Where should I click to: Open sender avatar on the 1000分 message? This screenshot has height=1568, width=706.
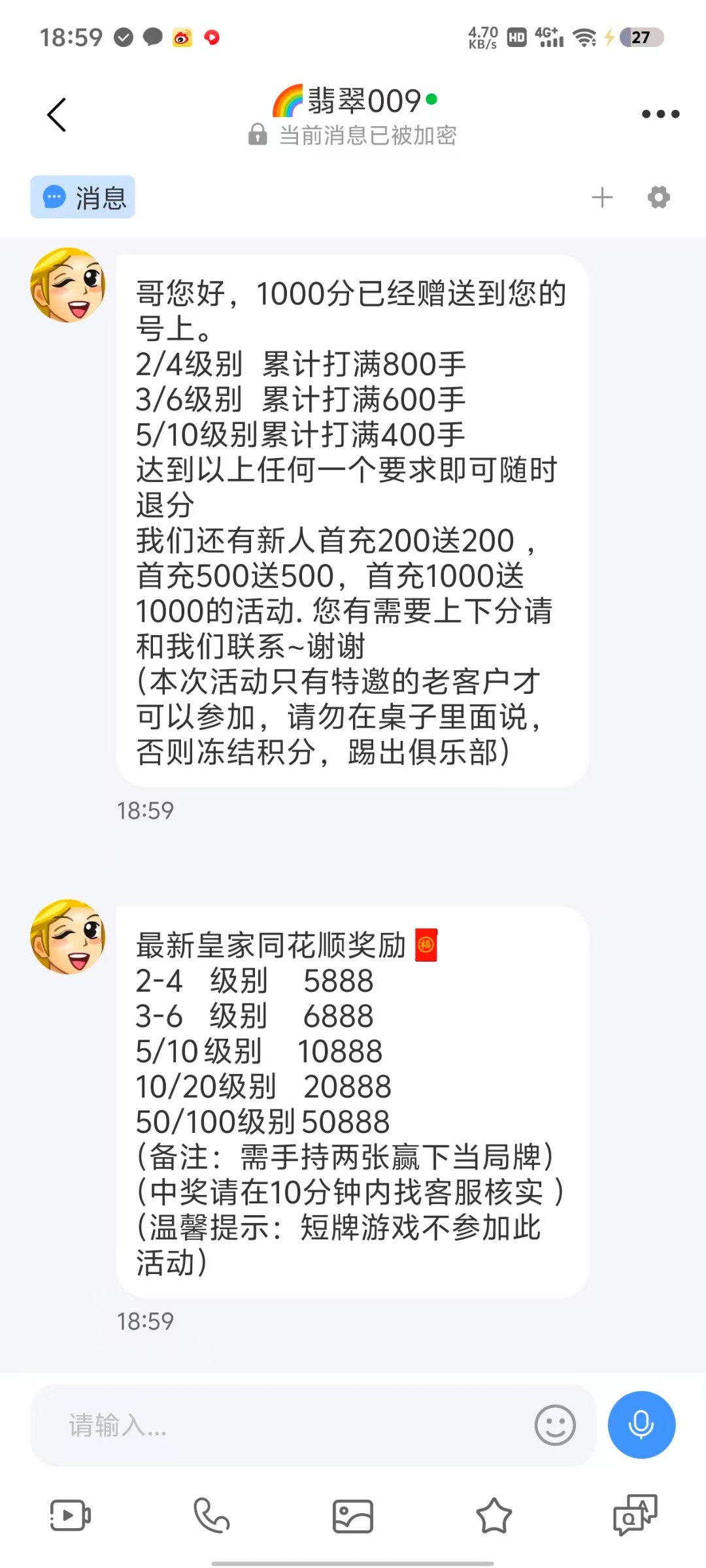[x=68, y=285]
